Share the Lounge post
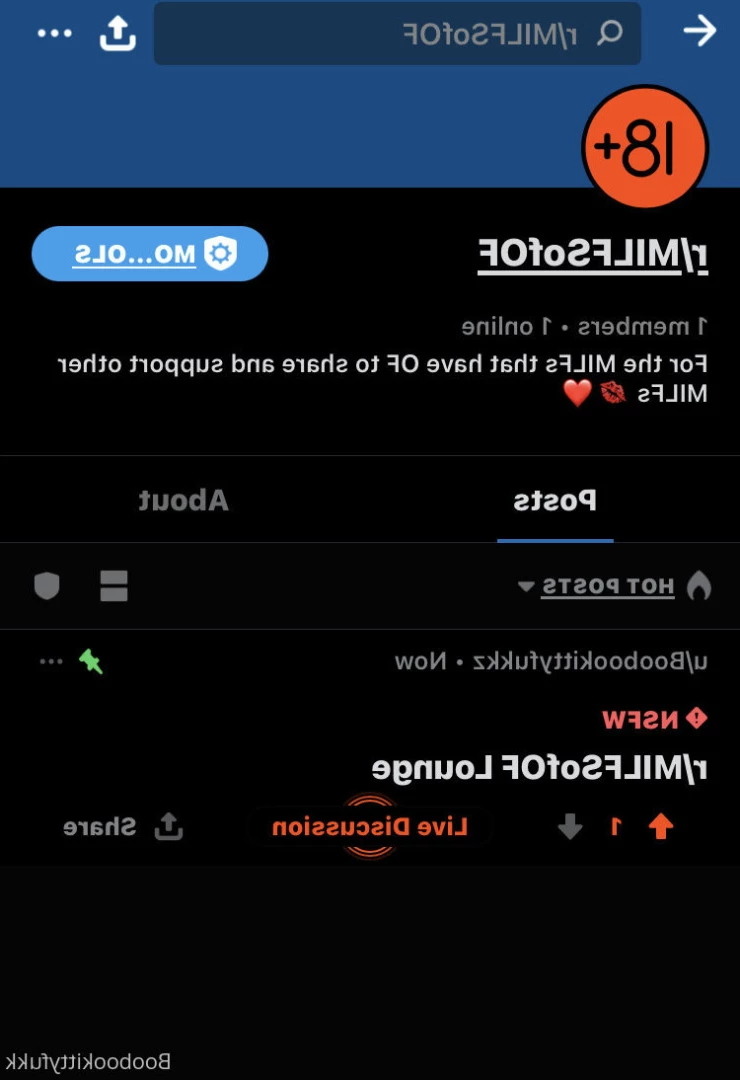Screen dimensions: 740x1080 coord(125,827)
